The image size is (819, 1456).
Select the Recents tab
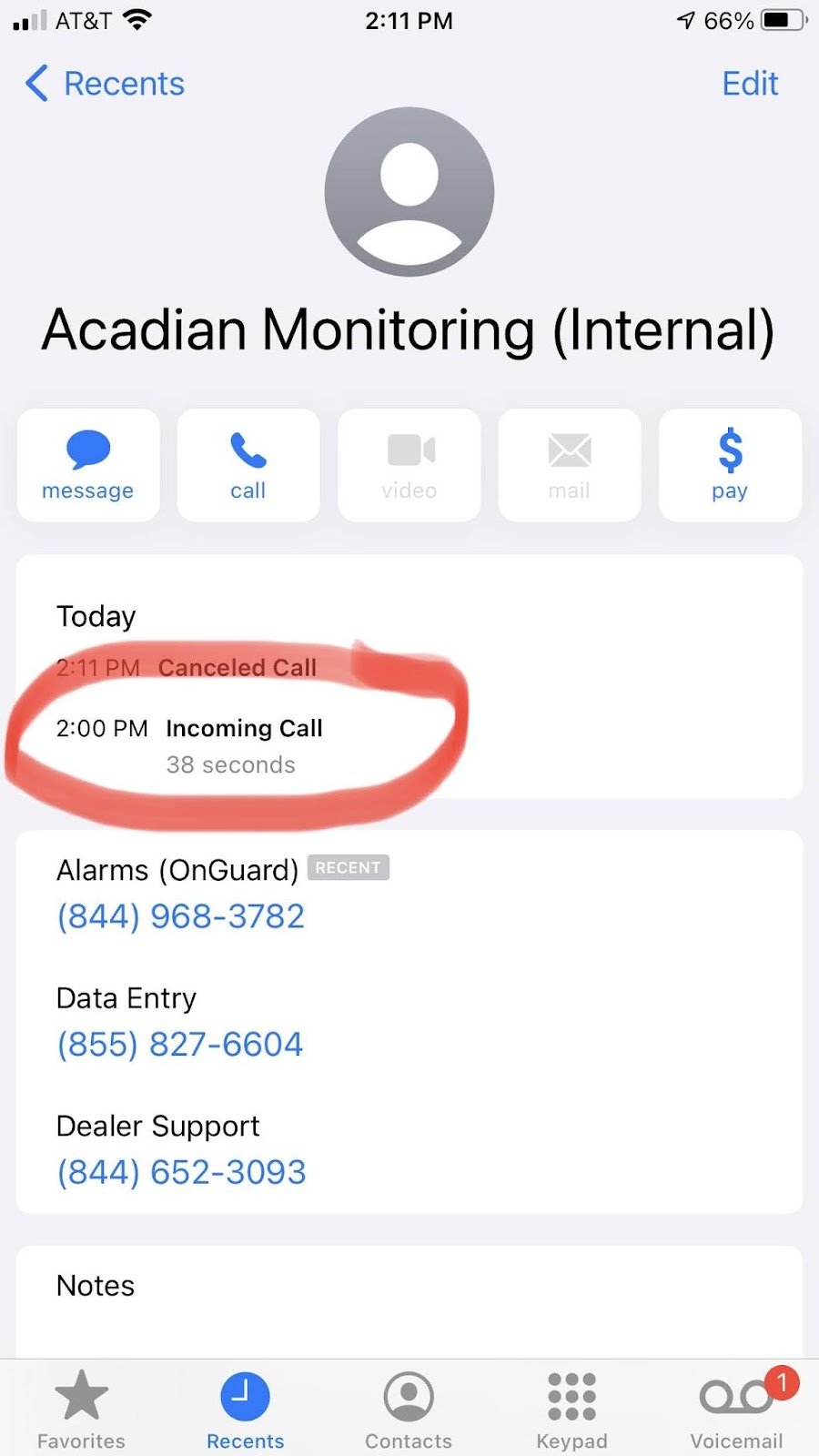pos(245,1410)
